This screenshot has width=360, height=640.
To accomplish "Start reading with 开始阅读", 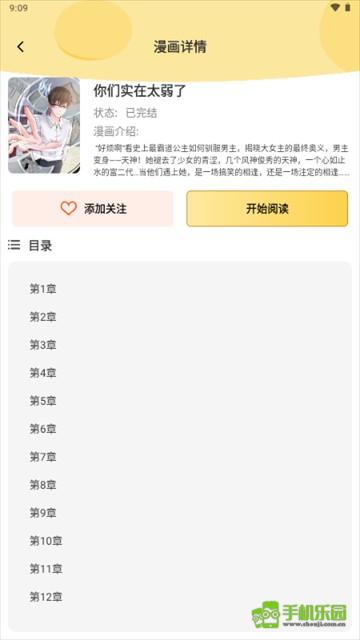I will 267,209.
